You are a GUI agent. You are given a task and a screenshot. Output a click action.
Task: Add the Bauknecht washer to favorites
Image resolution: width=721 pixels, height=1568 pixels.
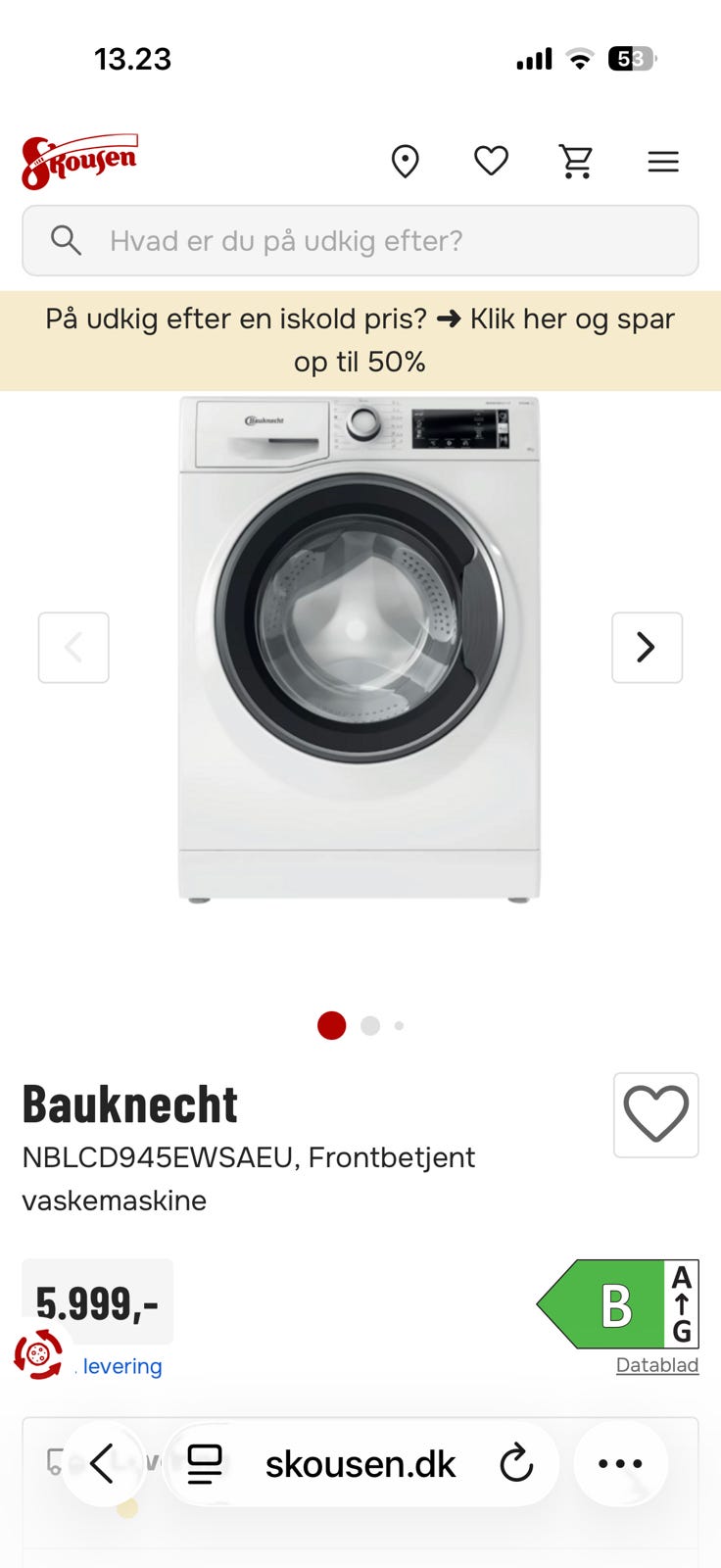coord(655,1115)
